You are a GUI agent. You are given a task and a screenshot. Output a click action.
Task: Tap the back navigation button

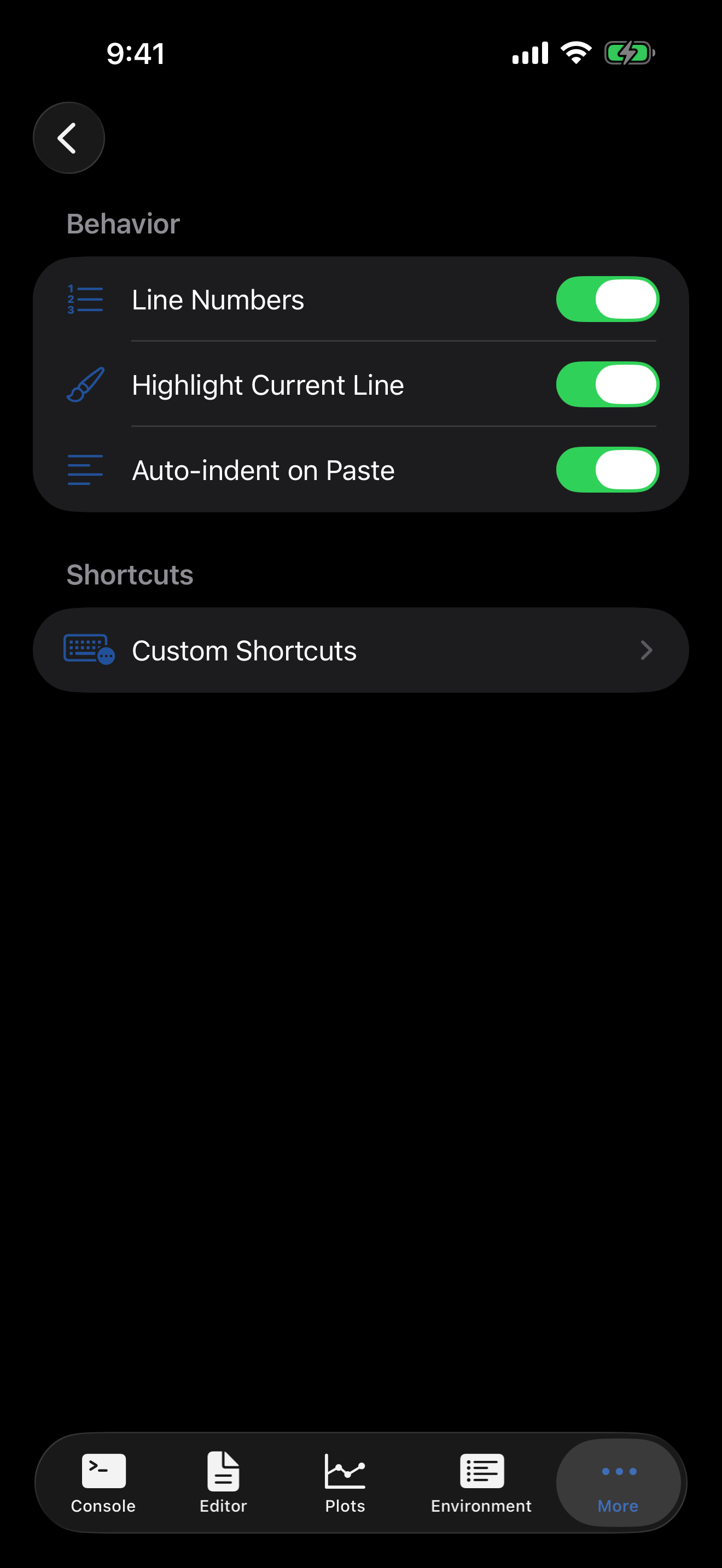(x=68, y=138)
